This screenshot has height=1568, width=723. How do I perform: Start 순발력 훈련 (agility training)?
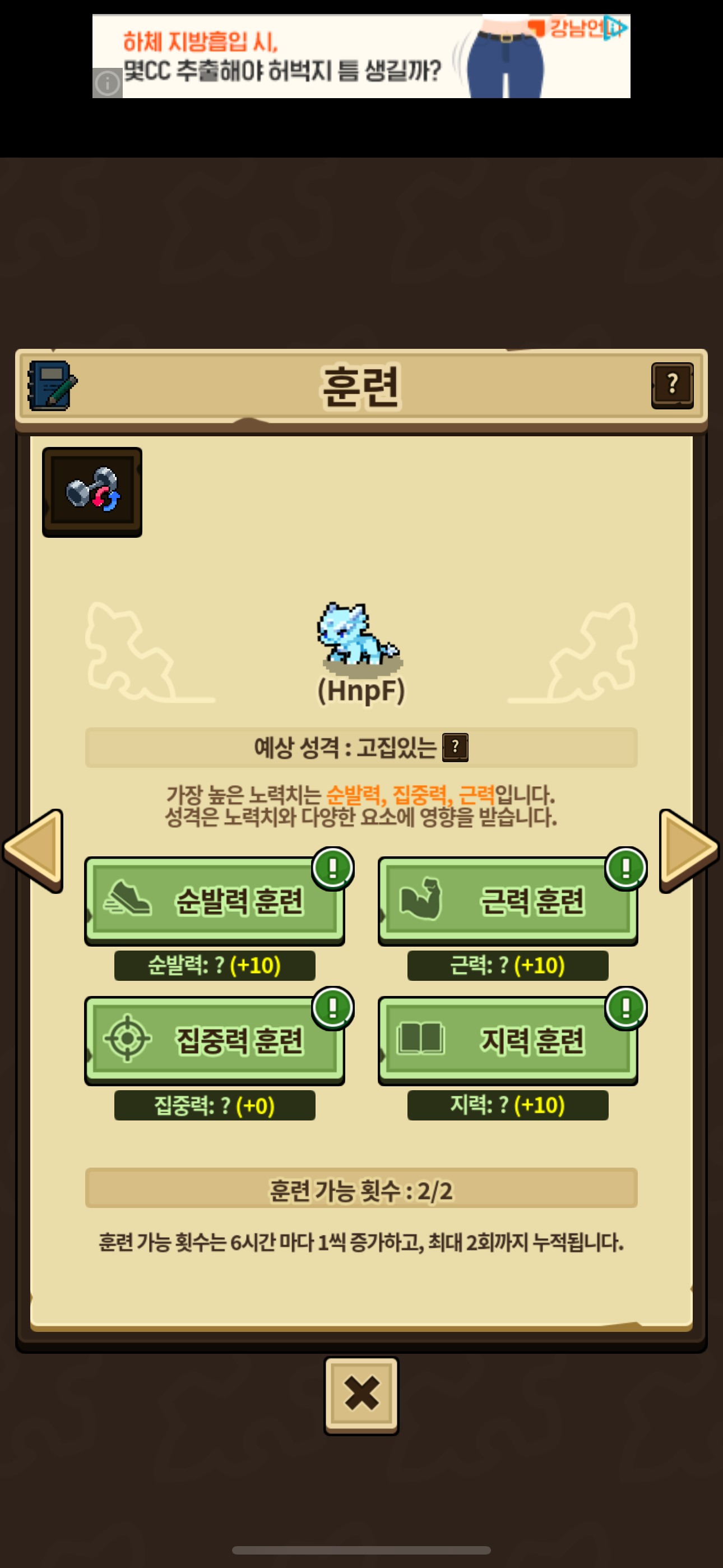[x=214, y=901]
